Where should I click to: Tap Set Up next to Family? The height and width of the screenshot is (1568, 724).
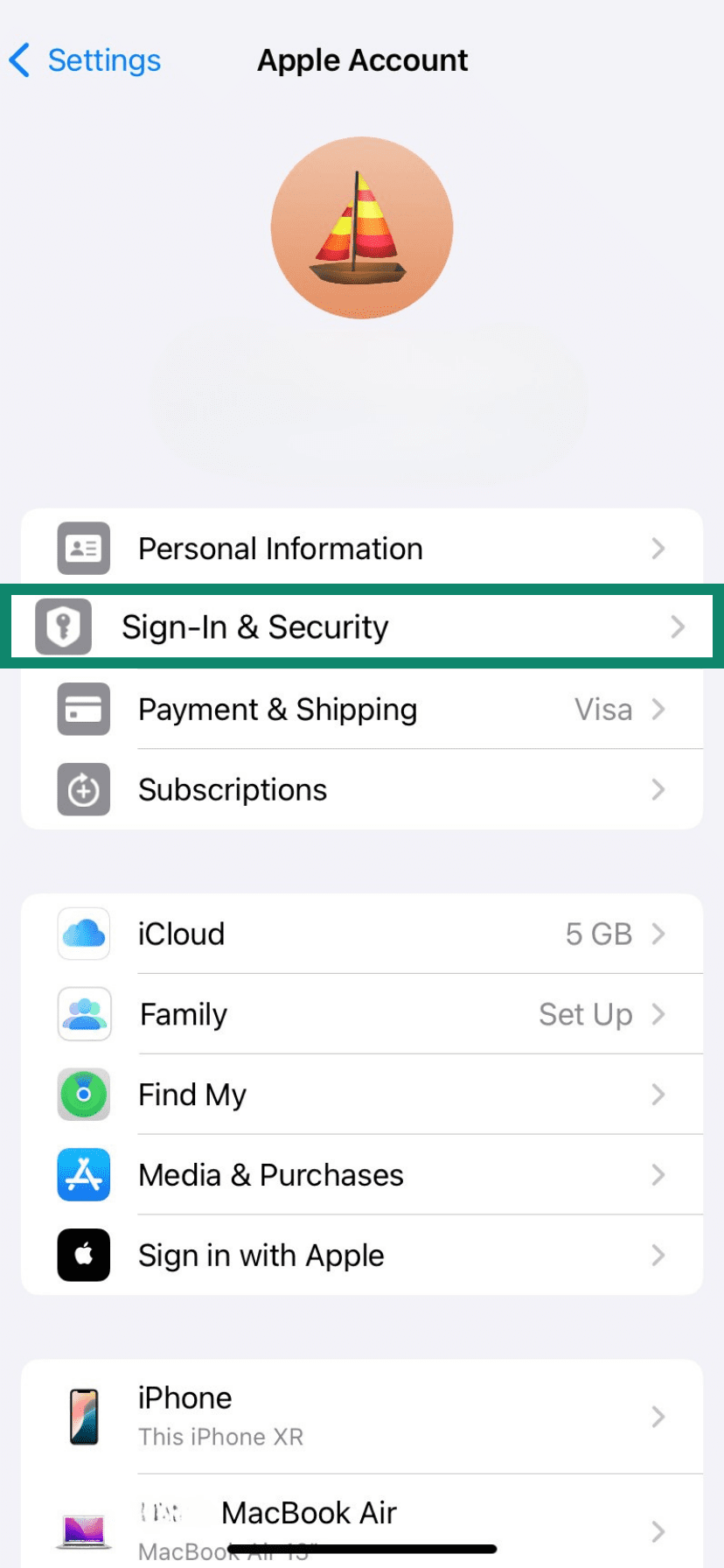(x=586, y=1014)
